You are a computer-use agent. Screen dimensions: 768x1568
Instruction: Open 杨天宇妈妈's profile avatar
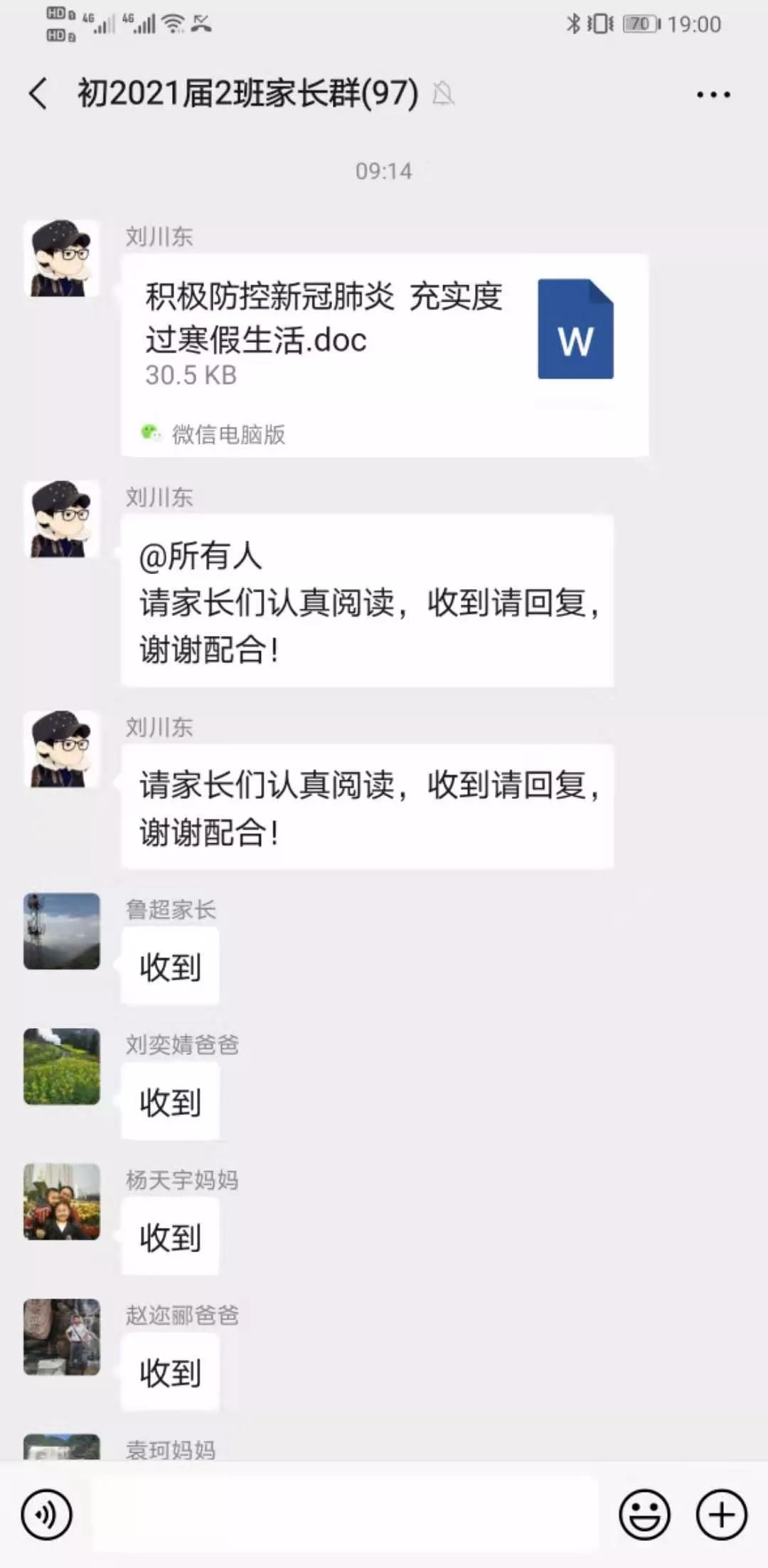click(x=62, y=1202)
